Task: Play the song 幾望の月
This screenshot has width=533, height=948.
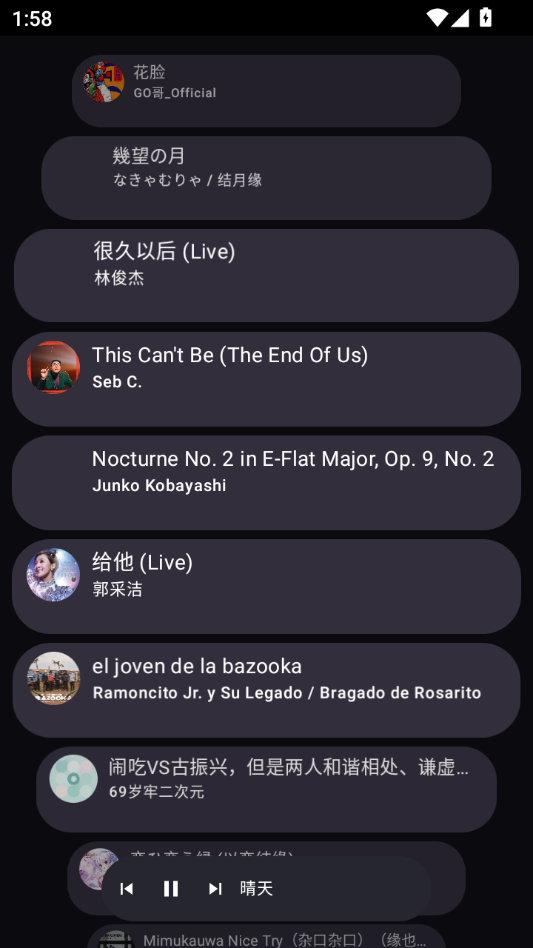Action: pyautogui.click(x=266, y=178)
